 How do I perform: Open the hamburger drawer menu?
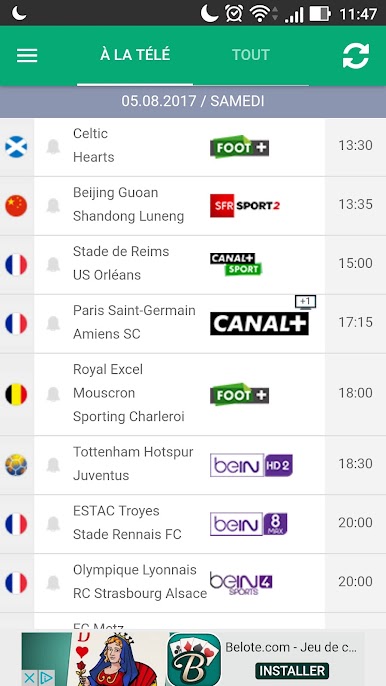click(27, 56)
